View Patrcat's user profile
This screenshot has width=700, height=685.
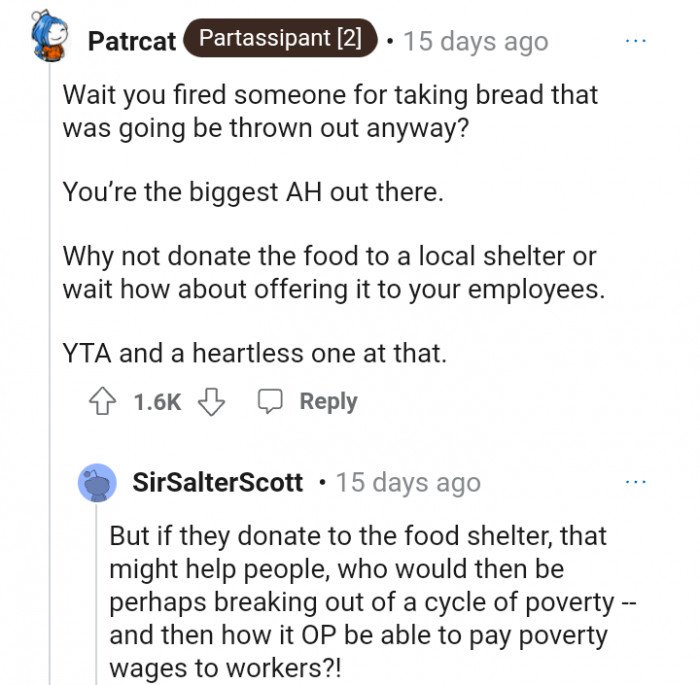(131, 42)
